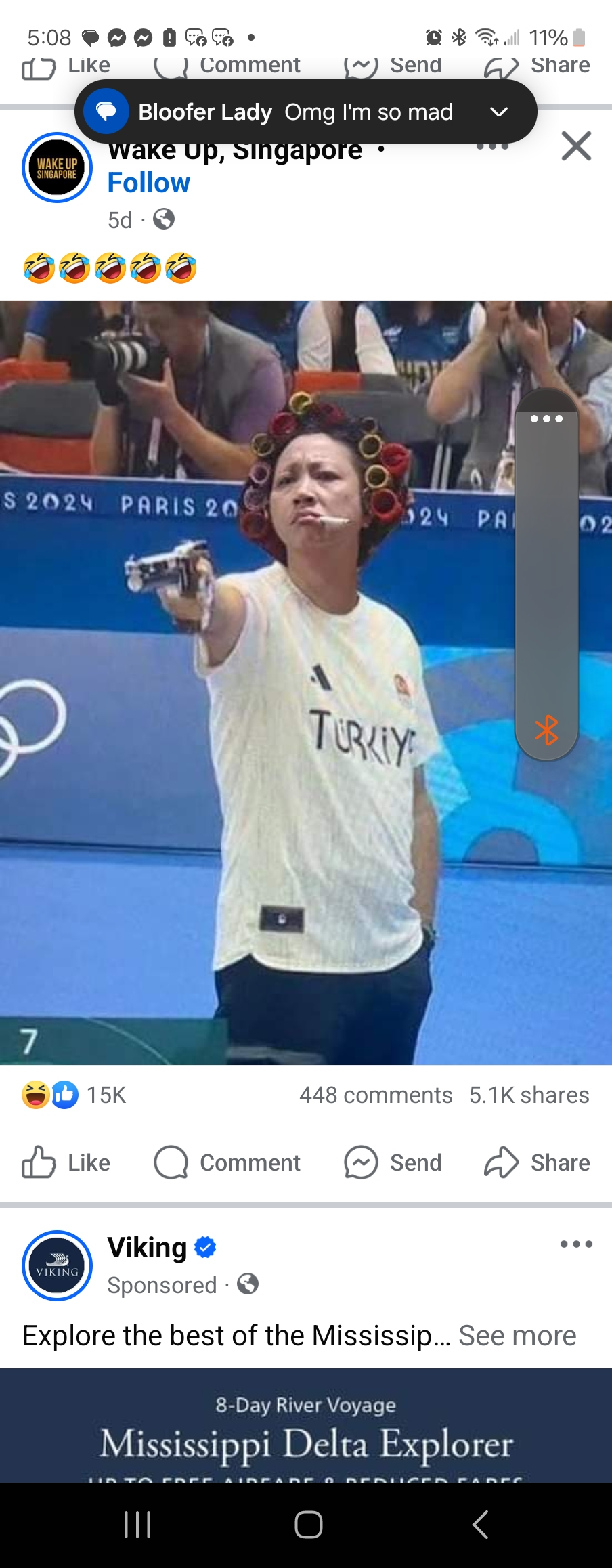Open Wake Up, Singapore profile picture
This screenshot has width=612, height=1568.
coord(58,168)
